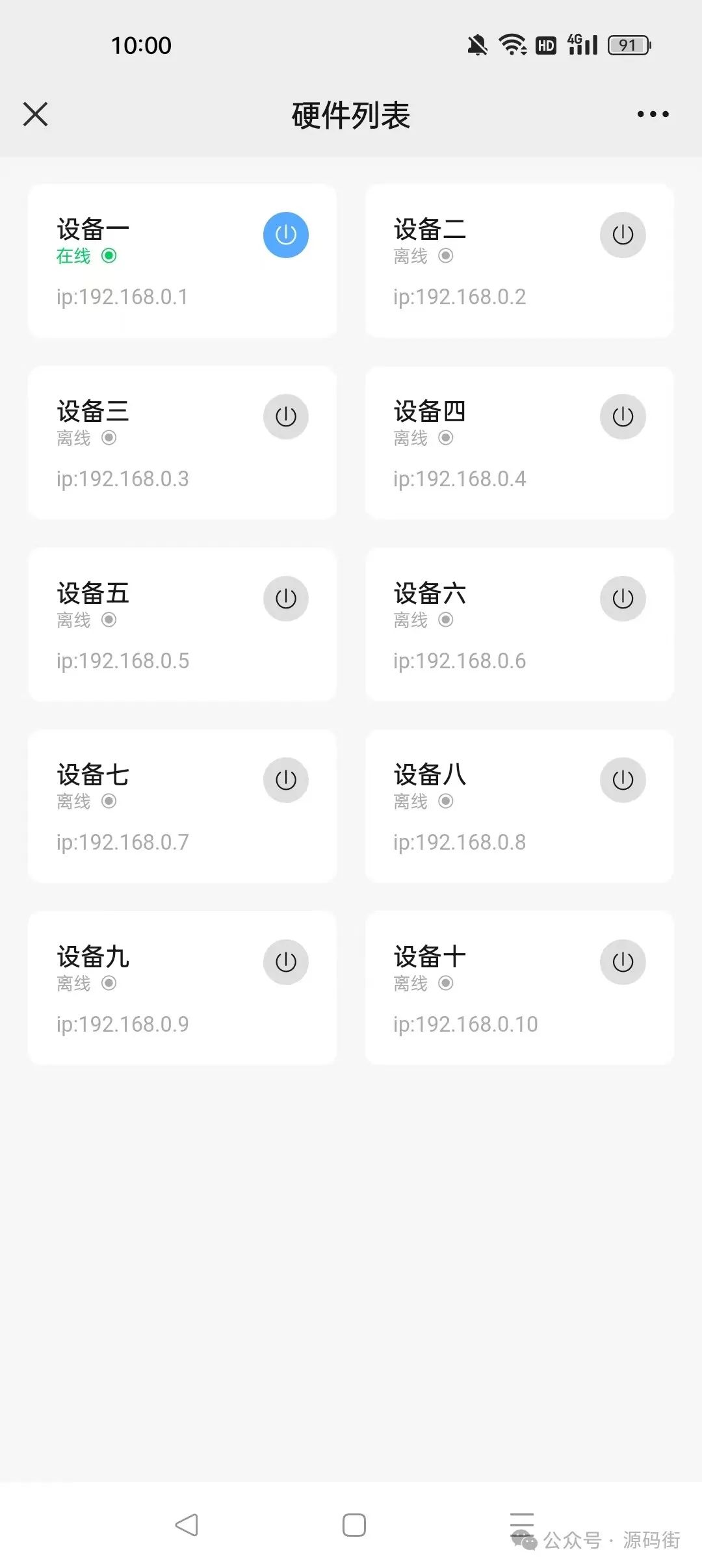The image size is (702, 1568).
Task: Enable power for 设备五
Action: click(286, 598)
